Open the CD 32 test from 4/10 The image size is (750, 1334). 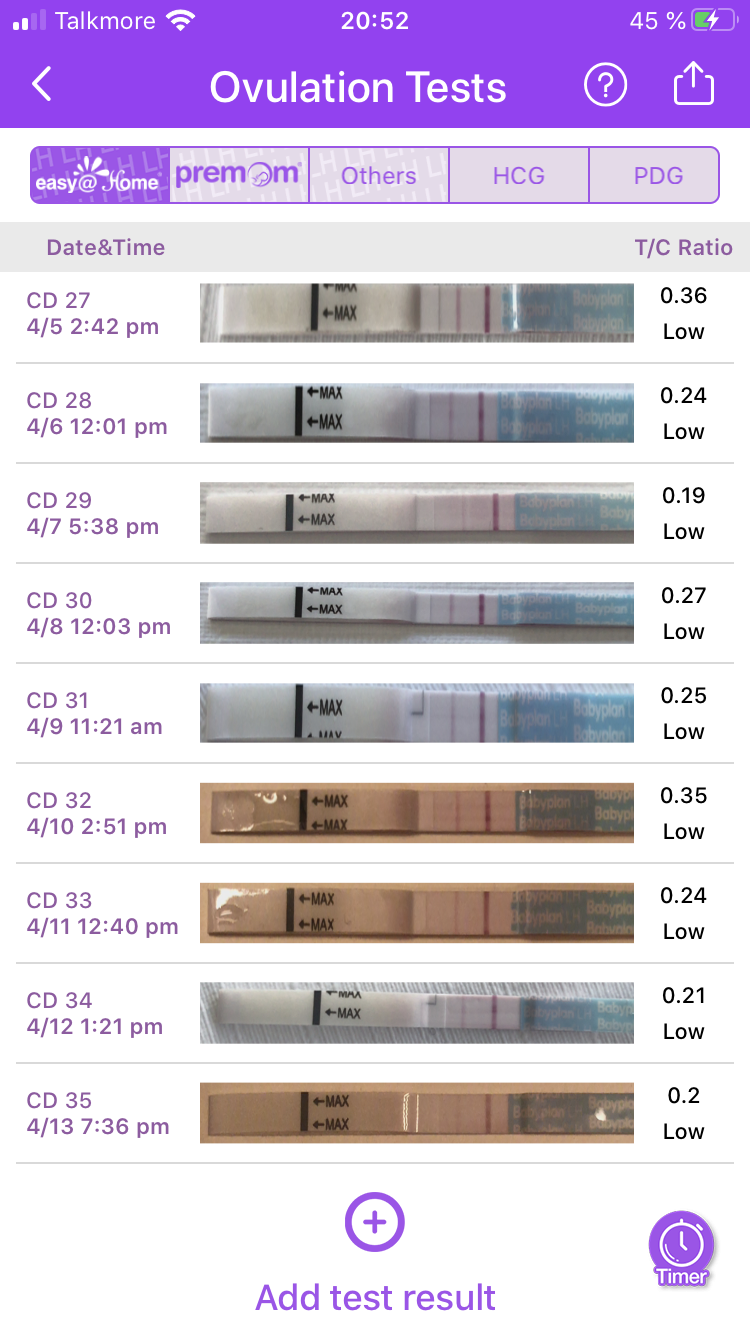coord(375,814)
